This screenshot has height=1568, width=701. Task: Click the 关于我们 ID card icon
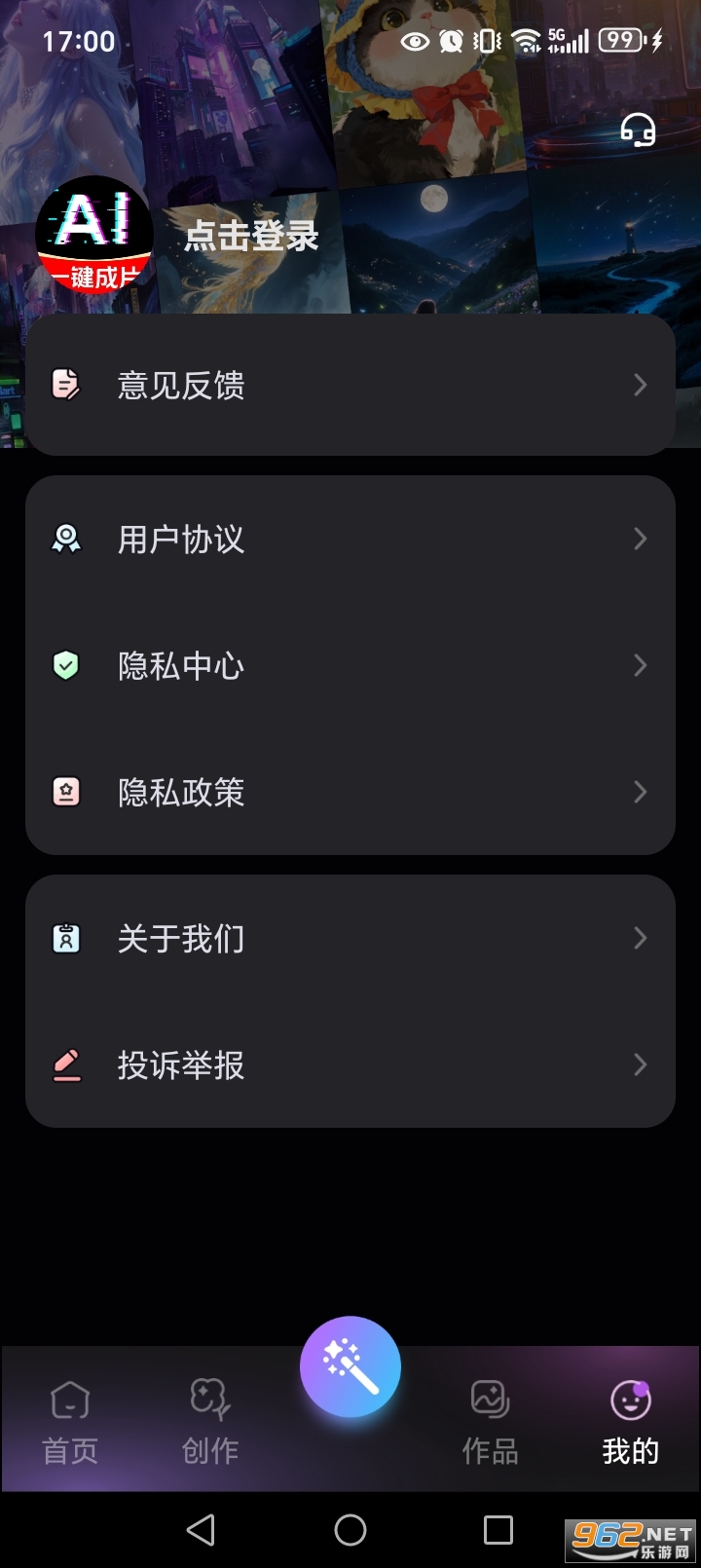click(65, 938)
